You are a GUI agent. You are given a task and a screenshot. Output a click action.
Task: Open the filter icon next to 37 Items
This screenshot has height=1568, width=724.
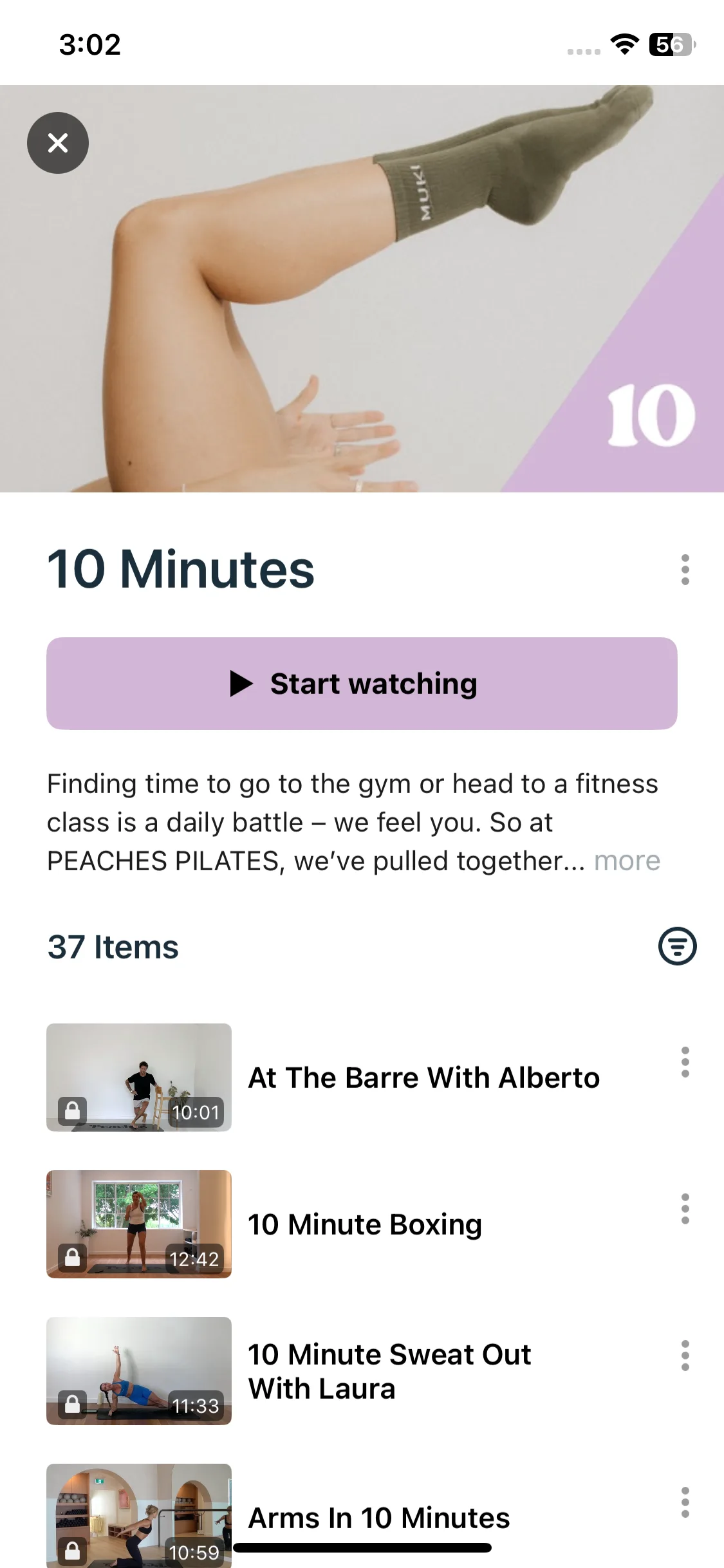tap(677, 946)
